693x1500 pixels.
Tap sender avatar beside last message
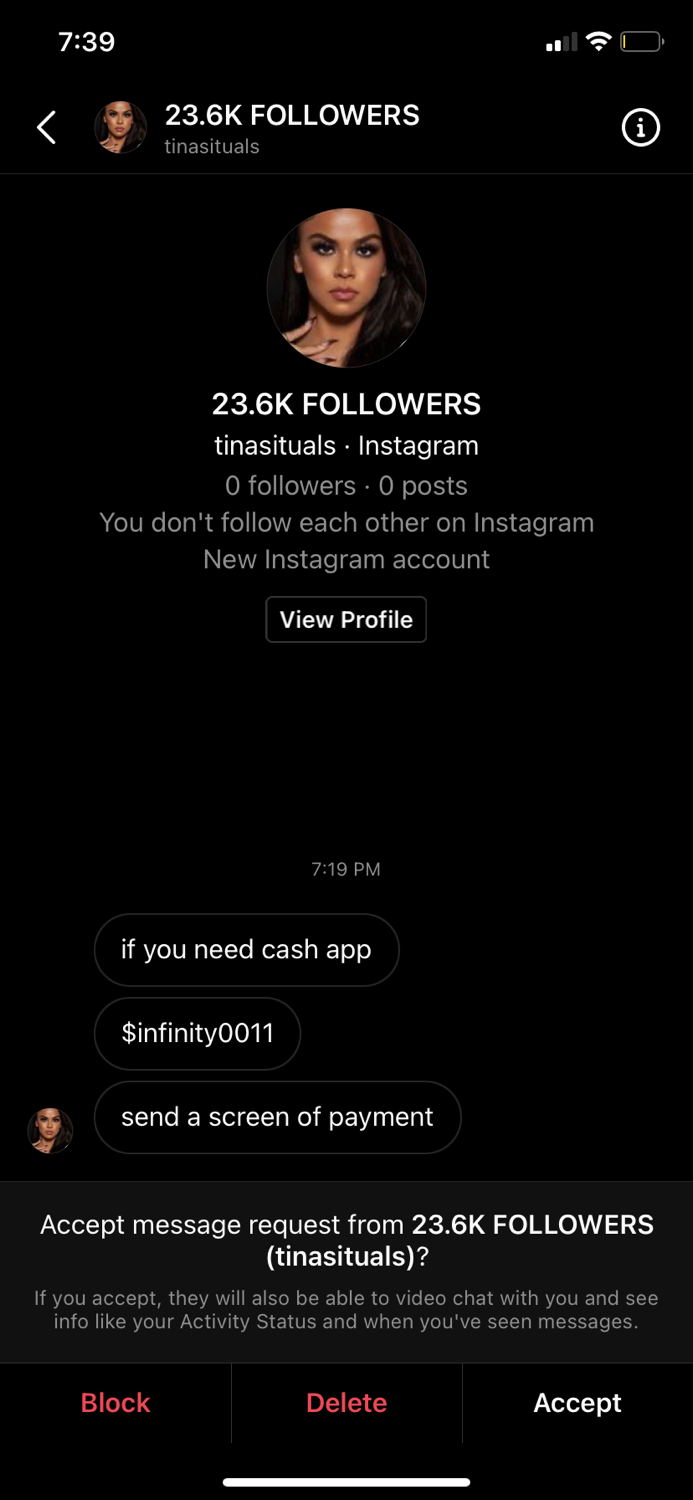[50, 1131]
